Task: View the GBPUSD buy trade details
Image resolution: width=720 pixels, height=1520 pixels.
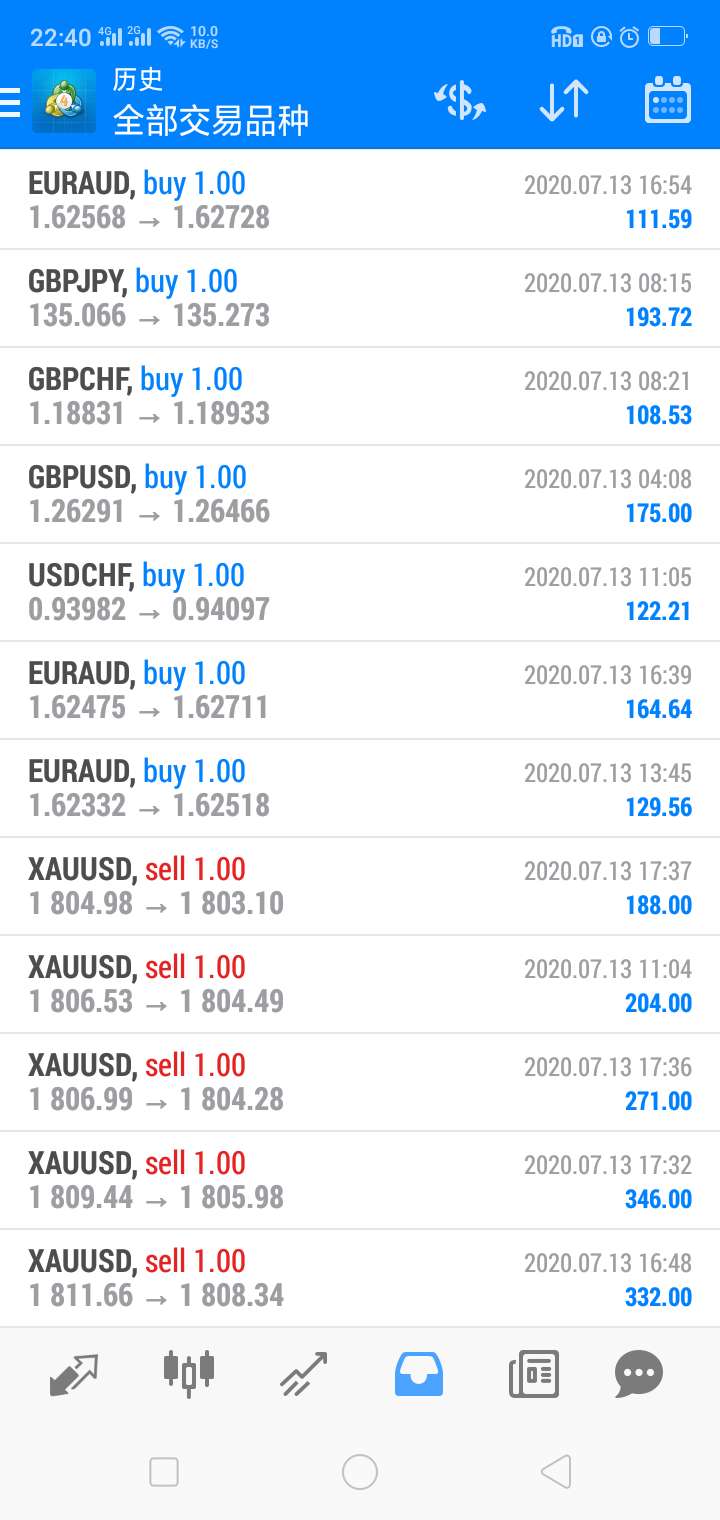Action: click(360, 495)
